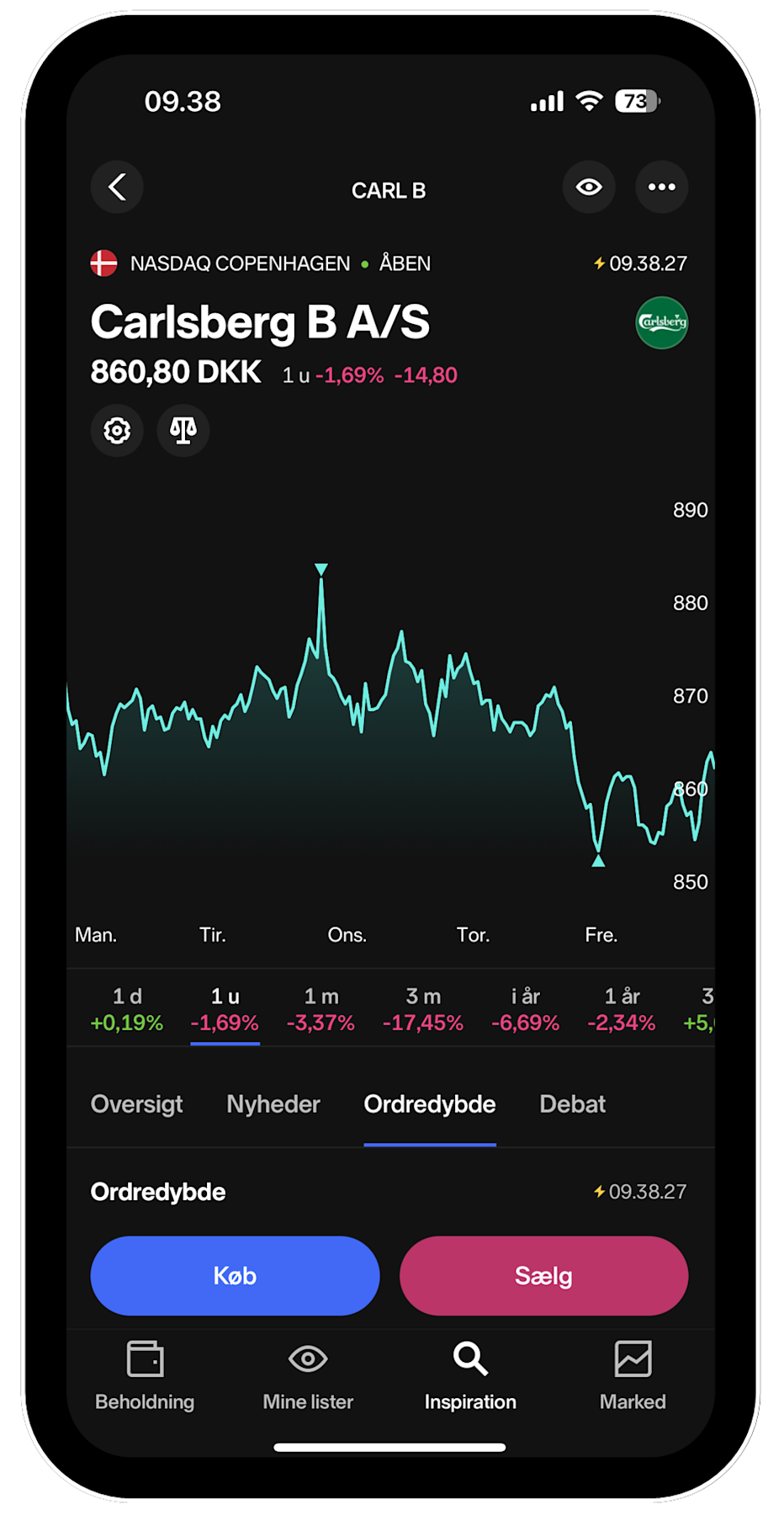The height and width of the screenshot is (1515, 784).
Task: Tap the red Sælg button
Action: pos(543,1276)
